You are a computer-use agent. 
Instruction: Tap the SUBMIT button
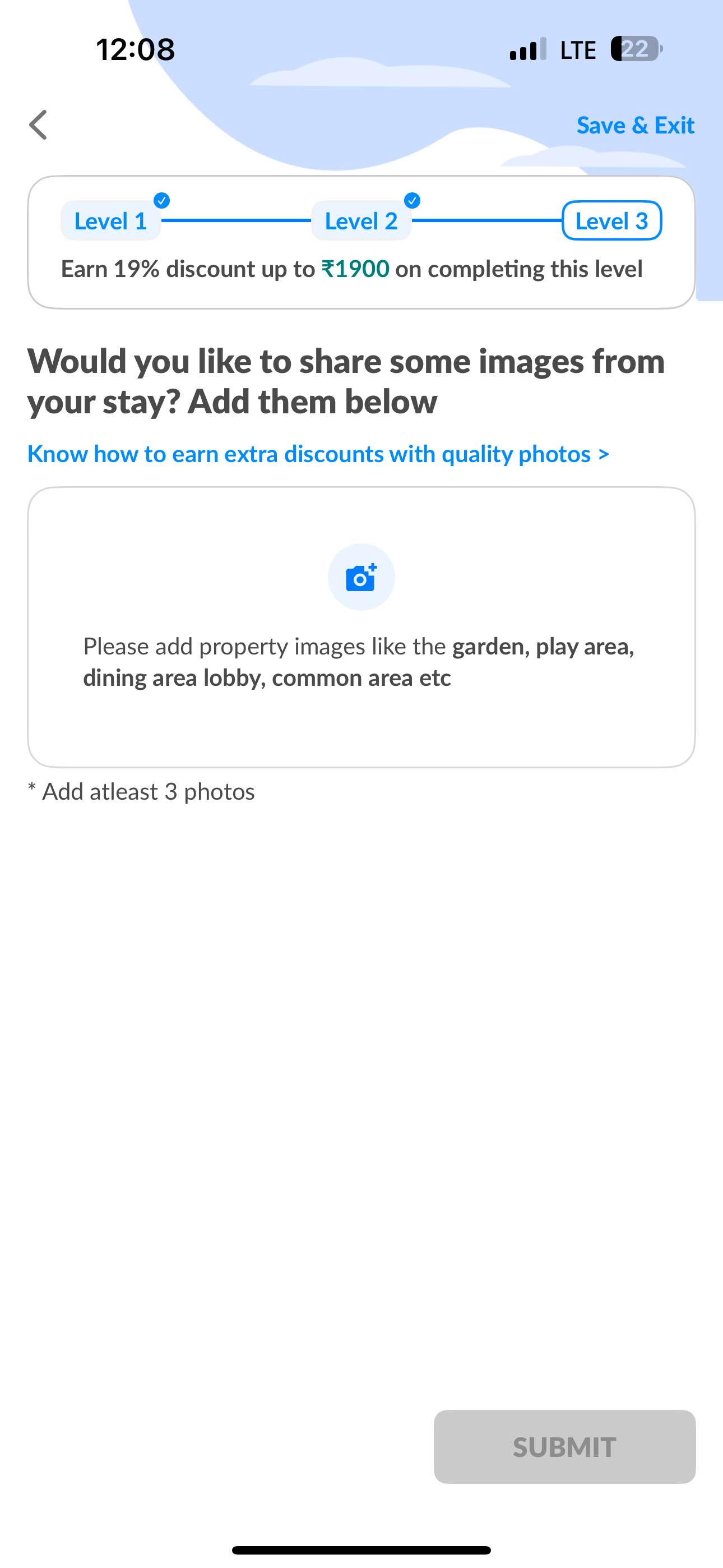pyautogui.click(x=564, y=1446)
